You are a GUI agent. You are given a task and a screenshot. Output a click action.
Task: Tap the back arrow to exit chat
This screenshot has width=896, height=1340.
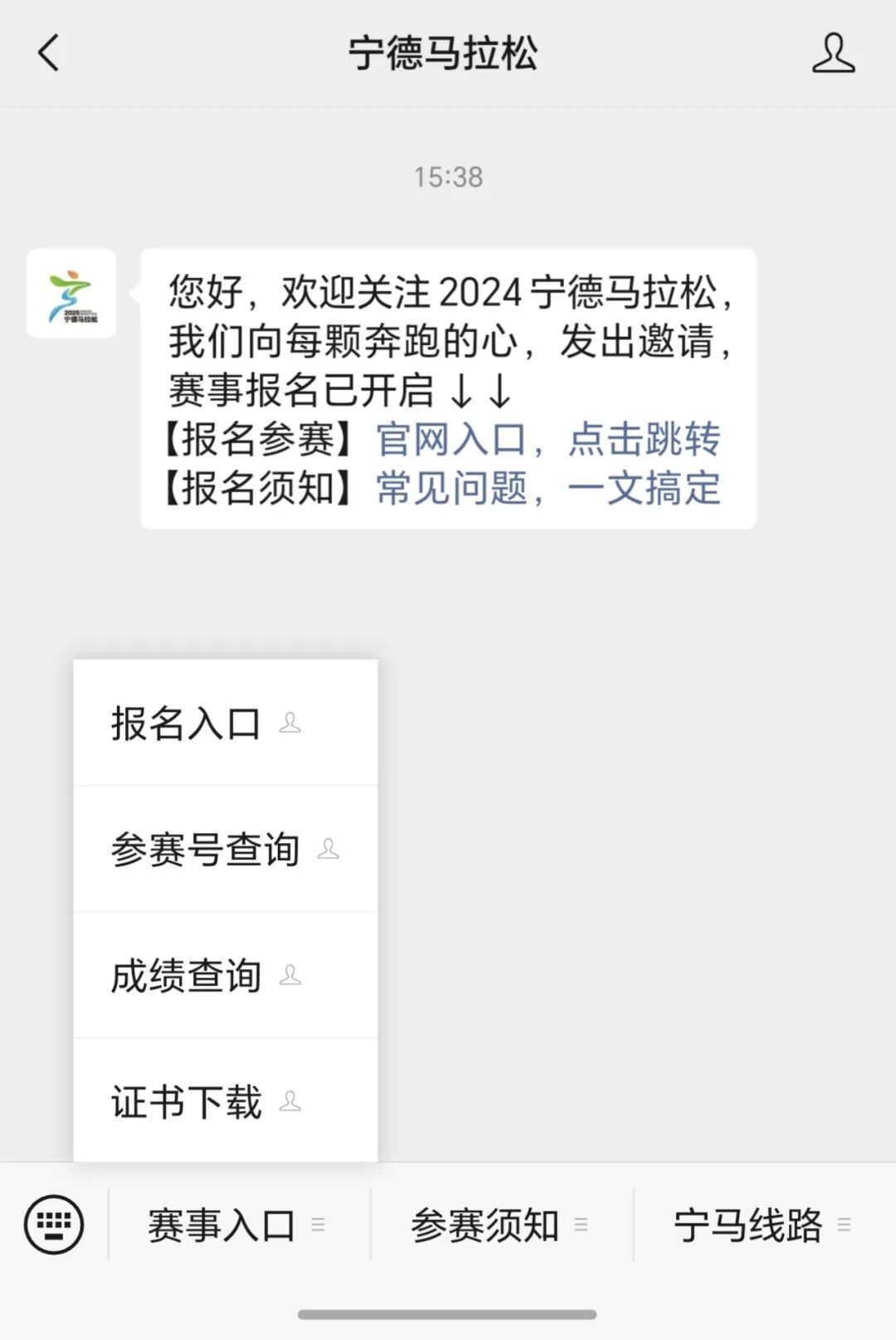47,53
